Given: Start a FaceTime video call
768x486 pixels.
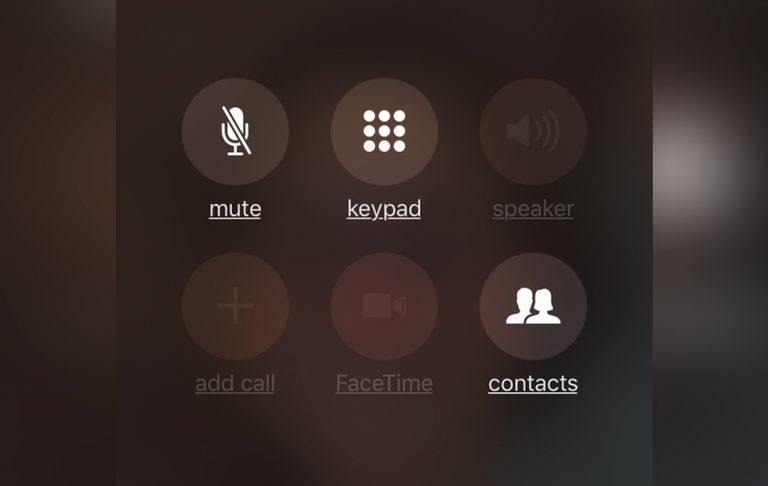Looking at the screenshot, I should (x=384, y=306).
